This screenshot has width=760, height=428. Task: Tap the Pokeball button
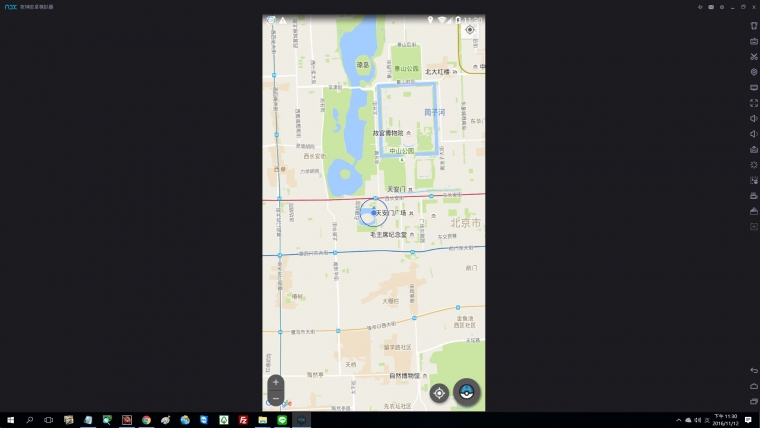pyautogui.click(x=467, y=393)
